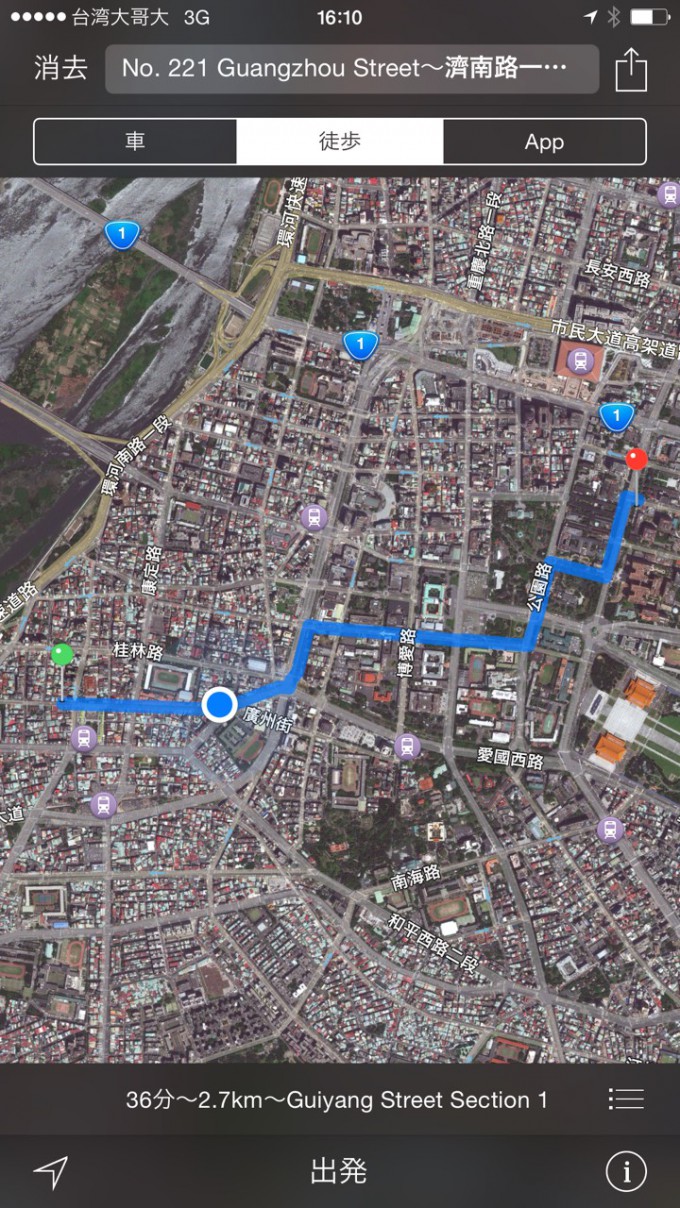The height and width of the screenshot is (1208, 680).
Task: Switch to the 車 driving tab
Action: [x=135, y=142]
